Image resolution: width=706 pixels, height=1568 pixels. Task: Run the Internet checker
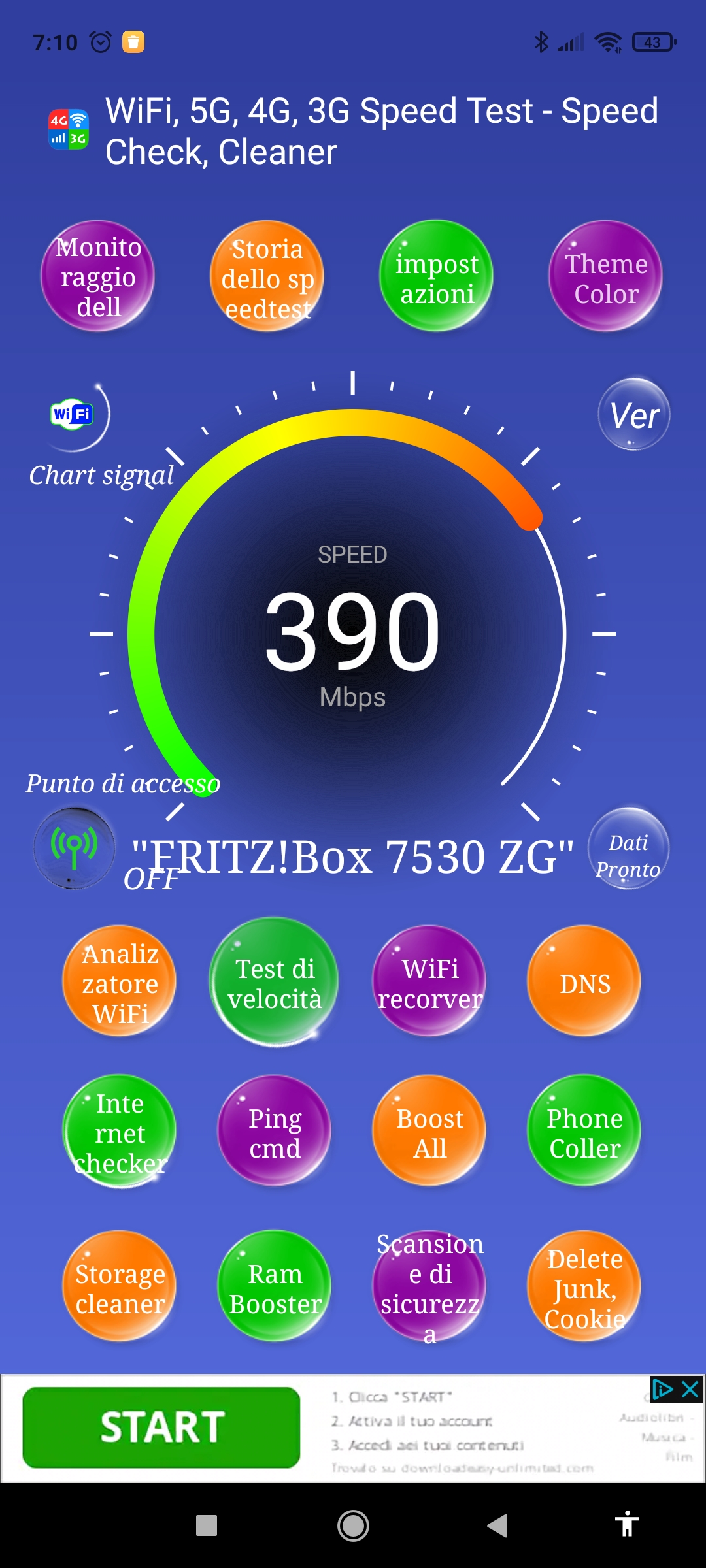coord(120,1131)
